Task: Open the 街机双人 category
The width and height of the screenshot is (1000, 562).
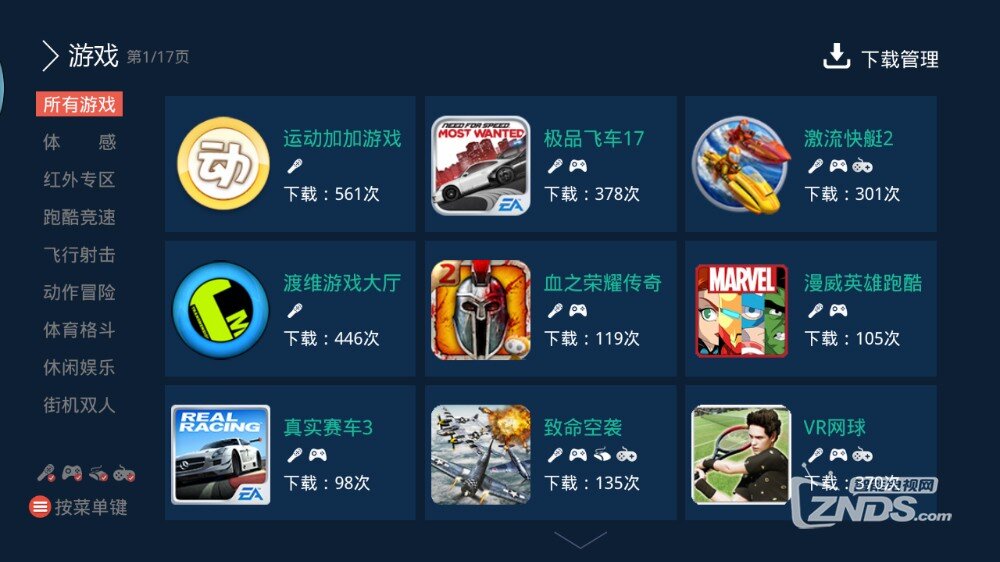Action: point(79,405)
